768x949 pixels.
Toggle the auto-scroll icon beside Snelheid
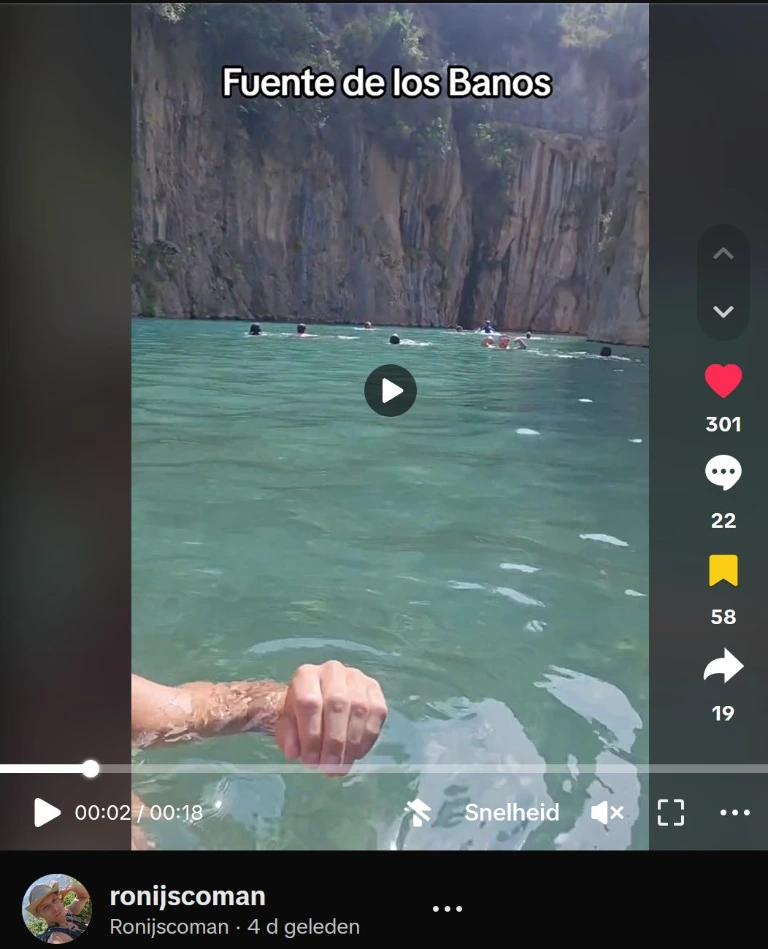pyautogui.click(x=418, y=812)
